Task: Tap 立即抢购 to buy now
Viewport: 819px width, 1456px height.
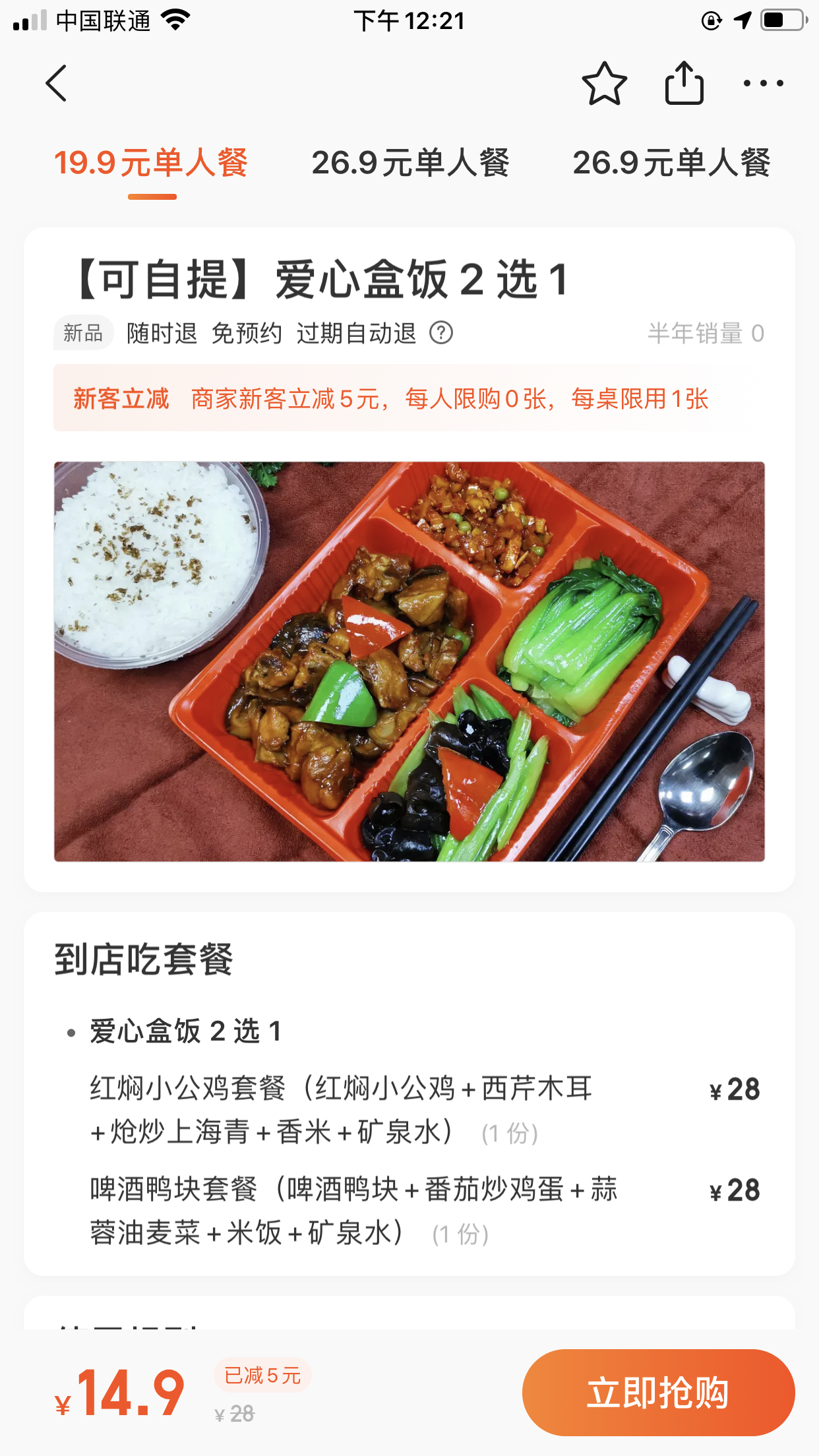Action: [658, 1392]
